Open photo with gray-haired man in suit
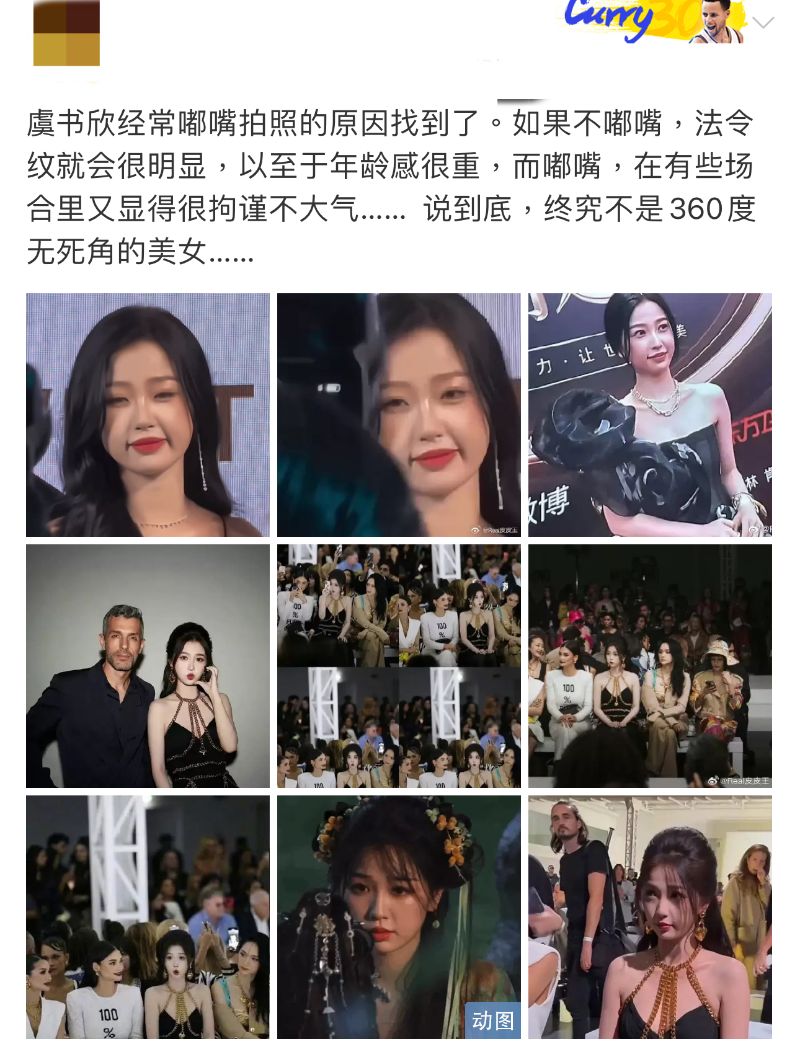This screenshot has height=1062, width=800. click(148, 666)
